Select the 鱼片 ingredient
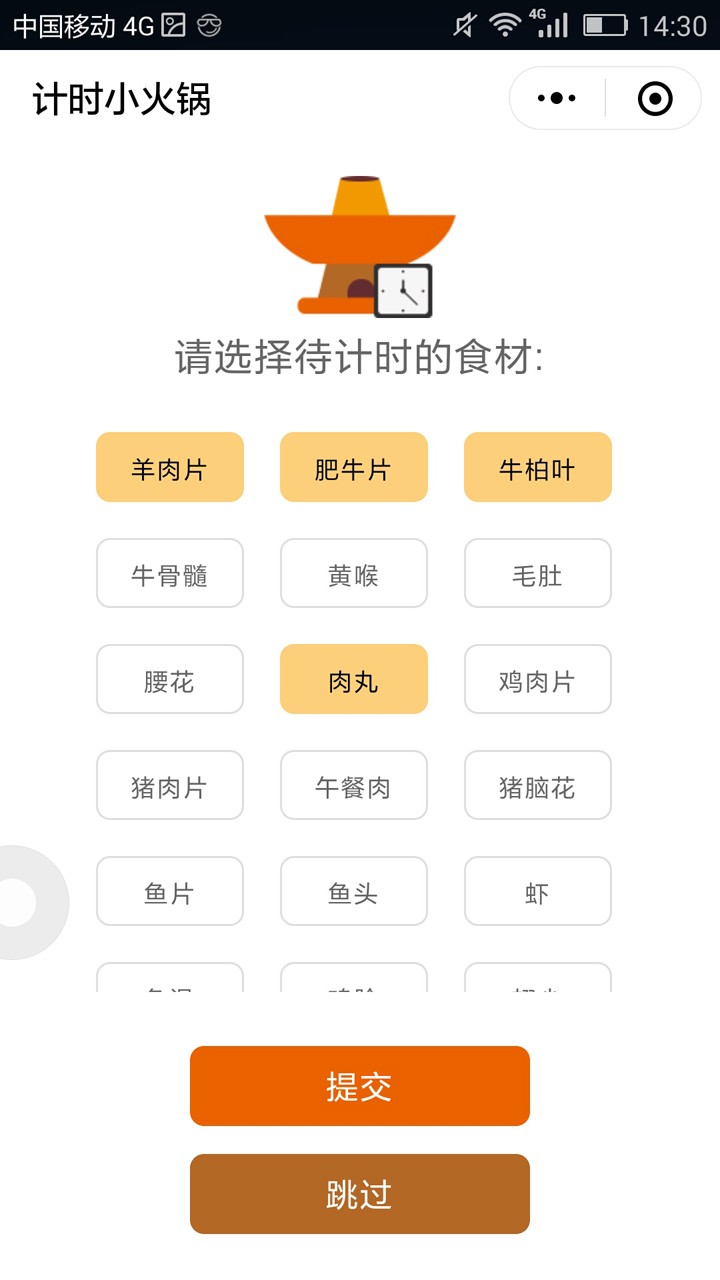This screenshot has height=1280, width=720. (170, 891)
